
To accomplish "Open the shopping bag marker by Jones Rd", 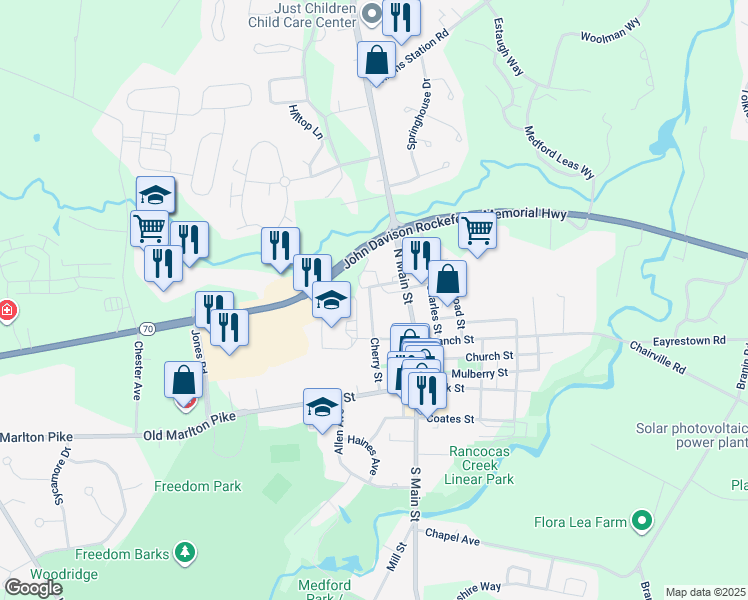I will [x=184, y=381].
